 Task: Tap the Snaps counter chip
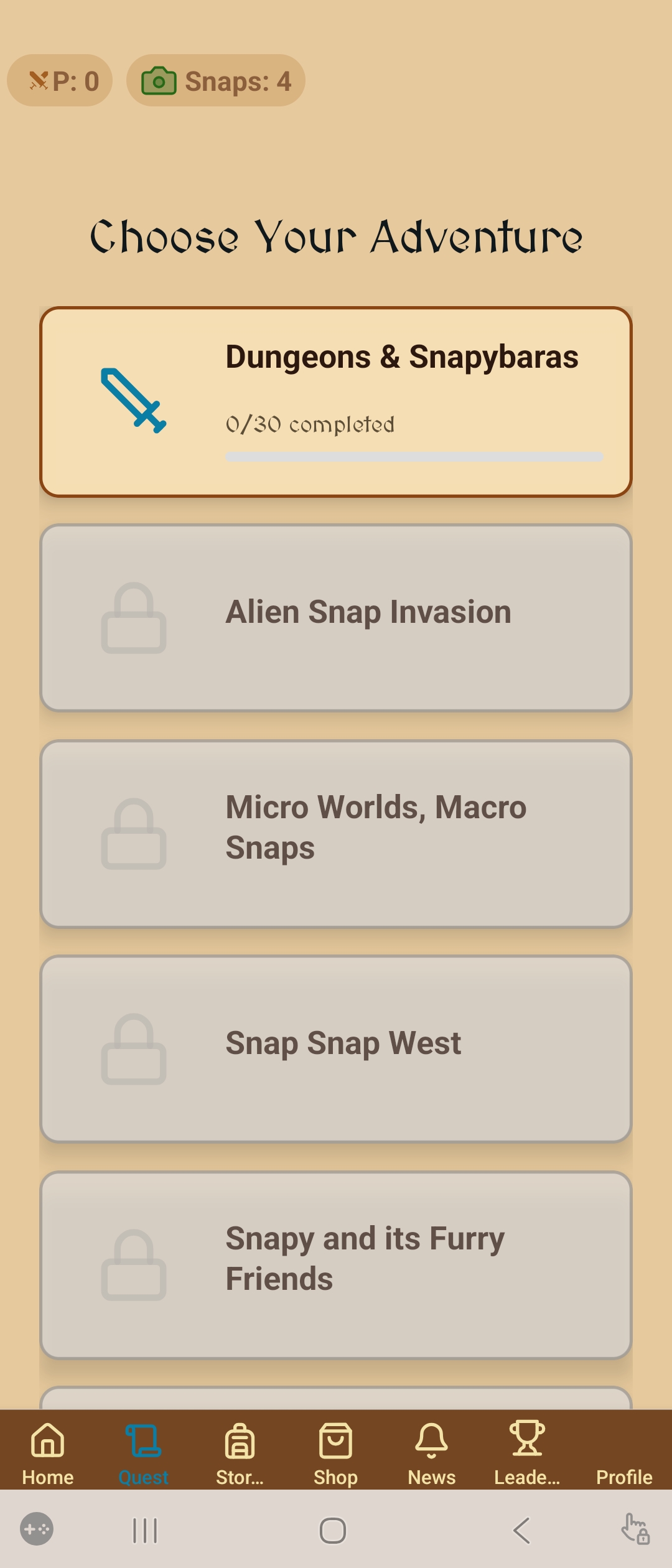click(x=216, y=81)
